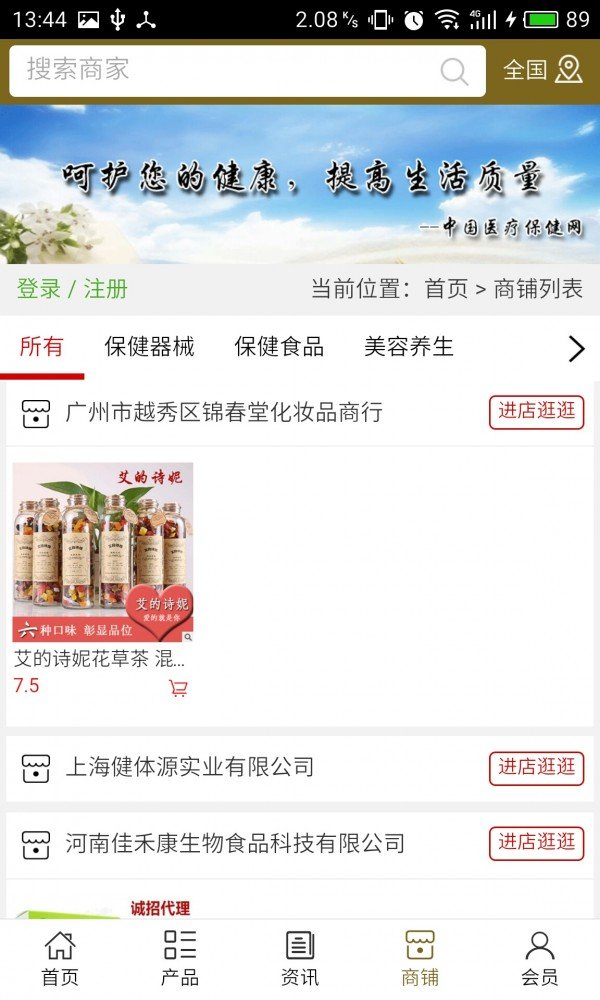Switch to the 美容养生 tab

pos(408,347)
